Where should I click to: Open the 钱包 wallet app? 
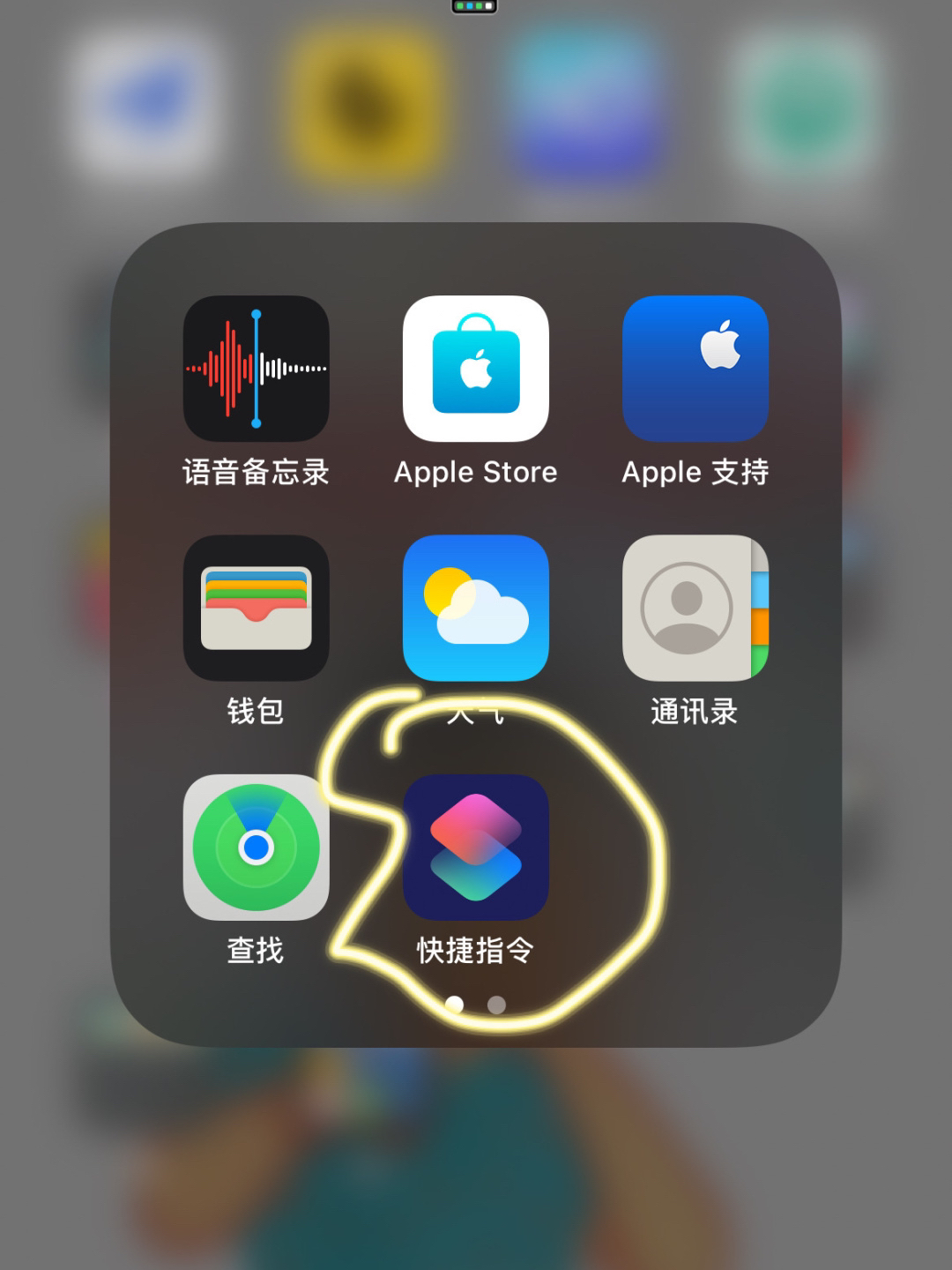[x=256, y=608]
